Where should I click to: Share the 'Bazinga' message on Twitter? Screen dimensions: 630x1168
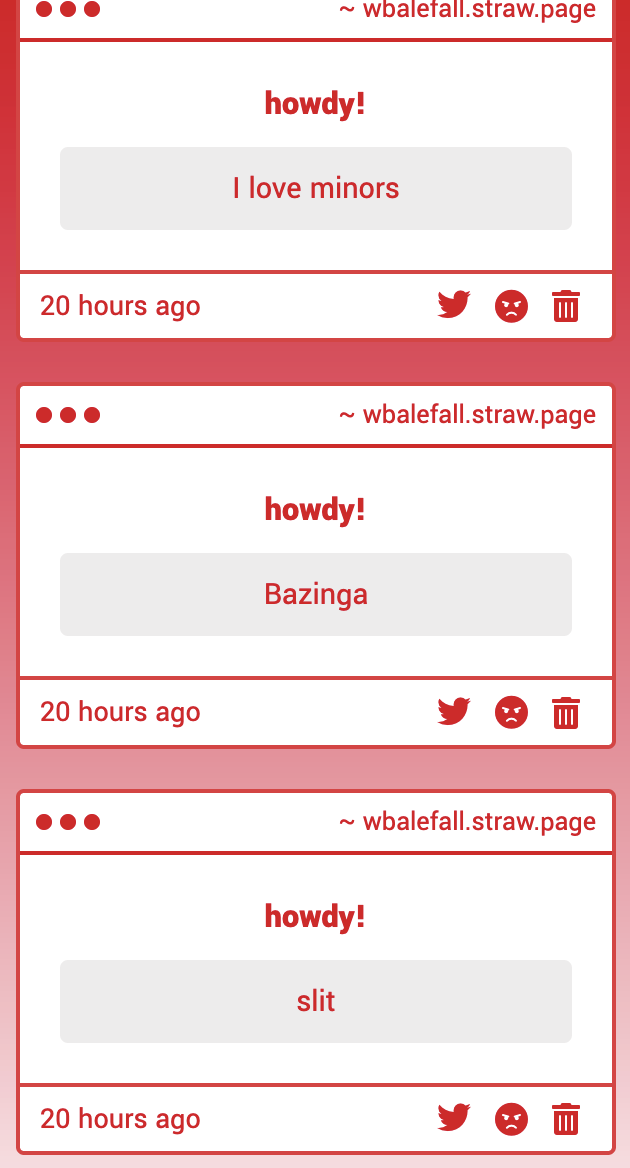[x=454, y=712]
